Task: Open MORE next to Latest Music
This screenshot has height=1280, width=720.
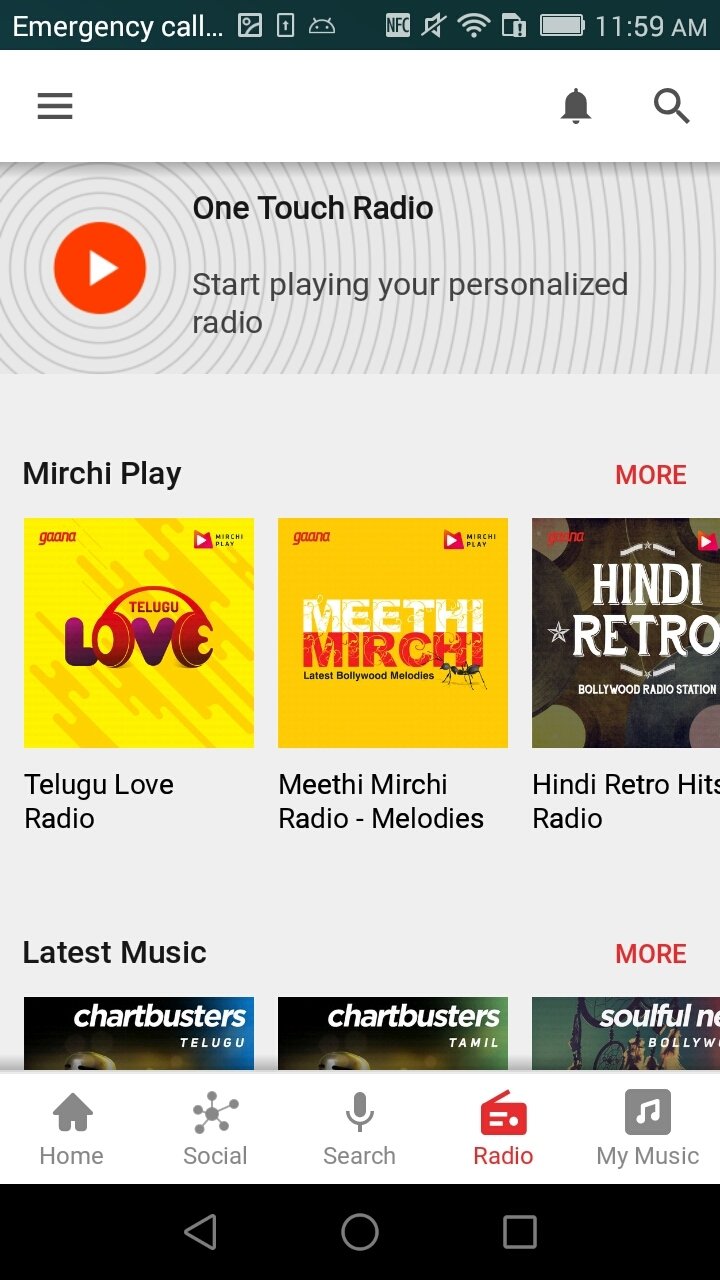Action: 651,953
